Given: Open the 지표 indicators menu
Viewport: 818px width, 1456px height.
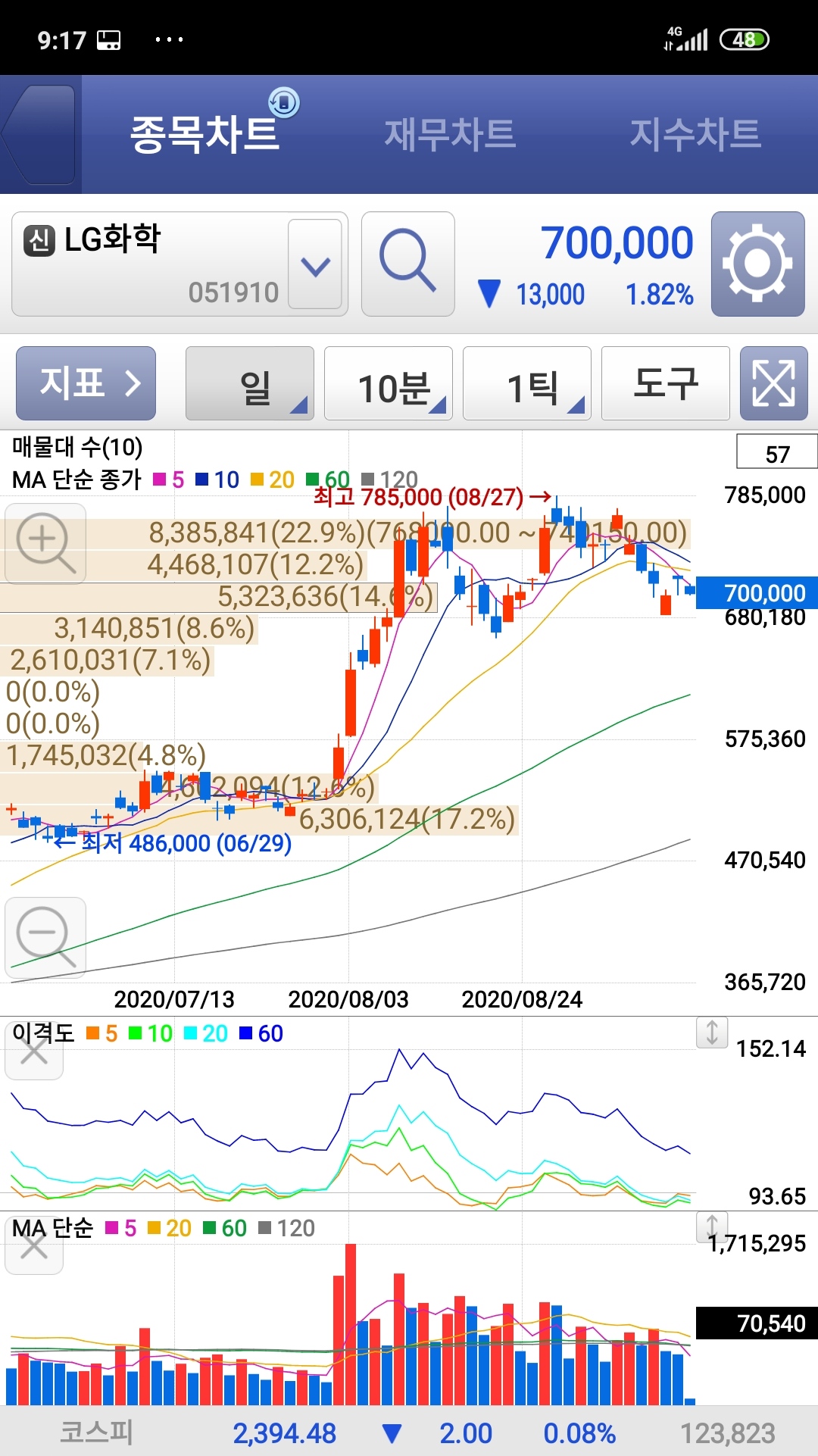Looking at the screenshot, I should 86,383.
